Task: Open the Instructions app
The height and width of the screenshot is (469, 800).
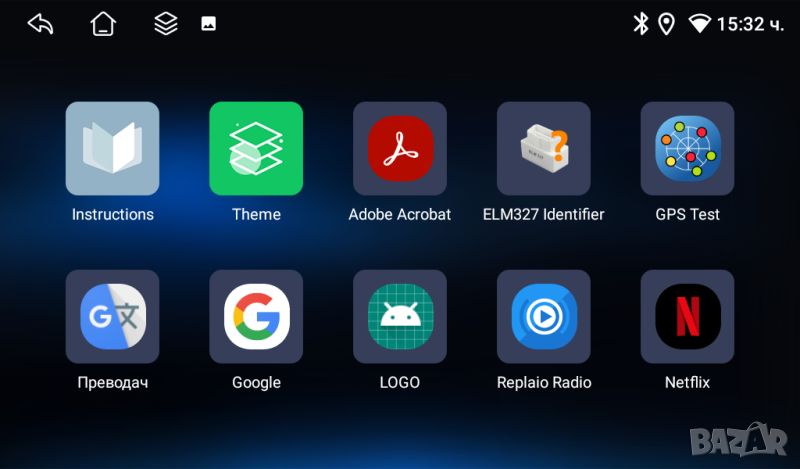Action: (112, 148)
